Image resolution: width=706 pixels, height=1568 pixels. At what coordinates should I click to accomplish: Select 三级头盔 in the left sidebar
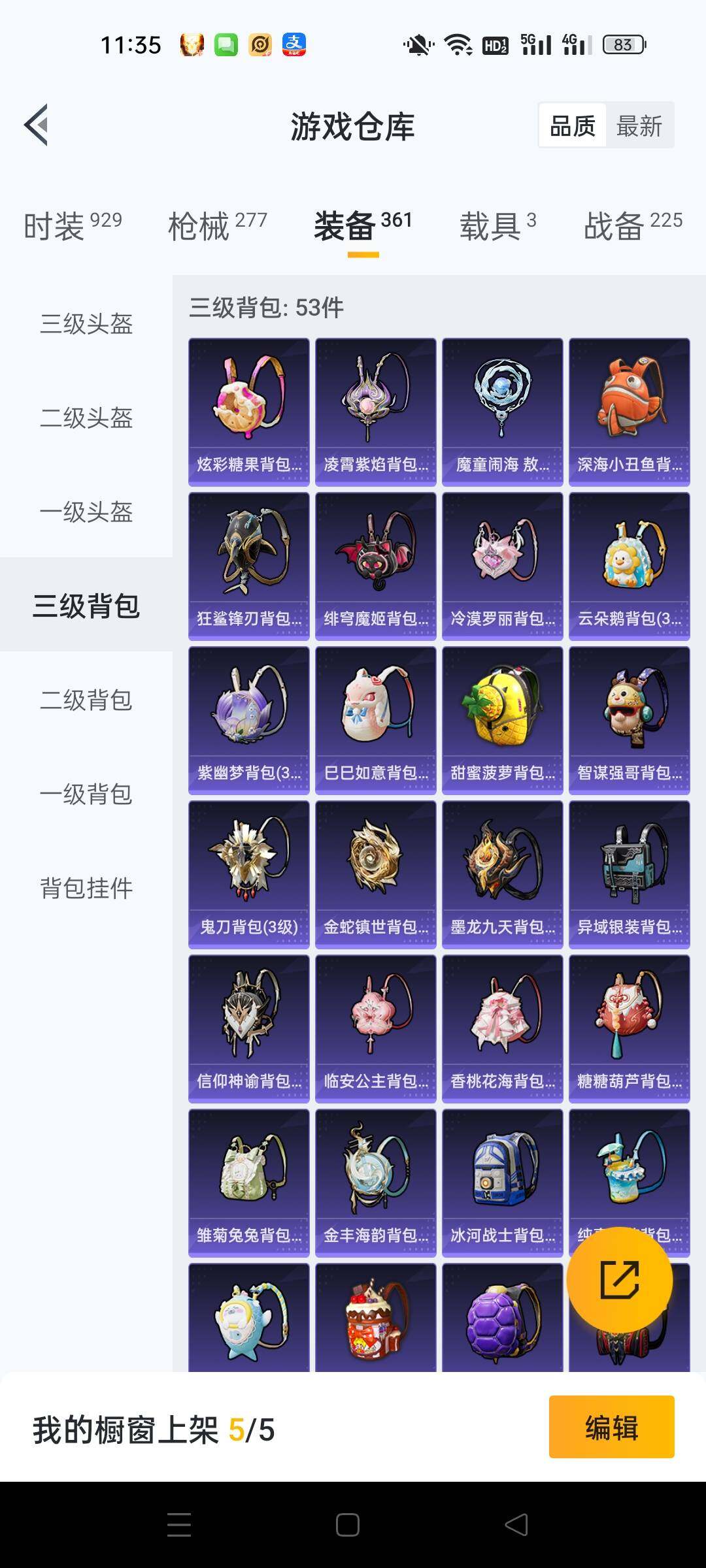point(86,325)
